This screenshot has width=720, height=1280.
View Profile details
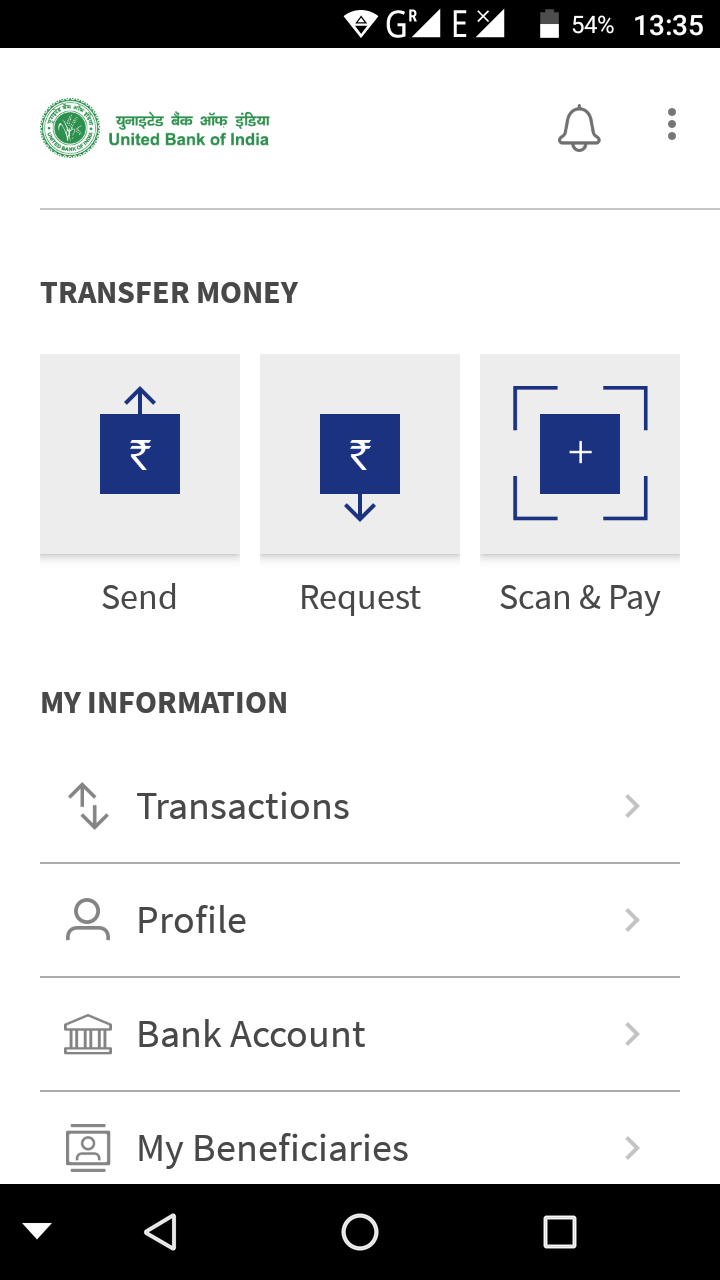pyautogui.click(x=360, y=920)
